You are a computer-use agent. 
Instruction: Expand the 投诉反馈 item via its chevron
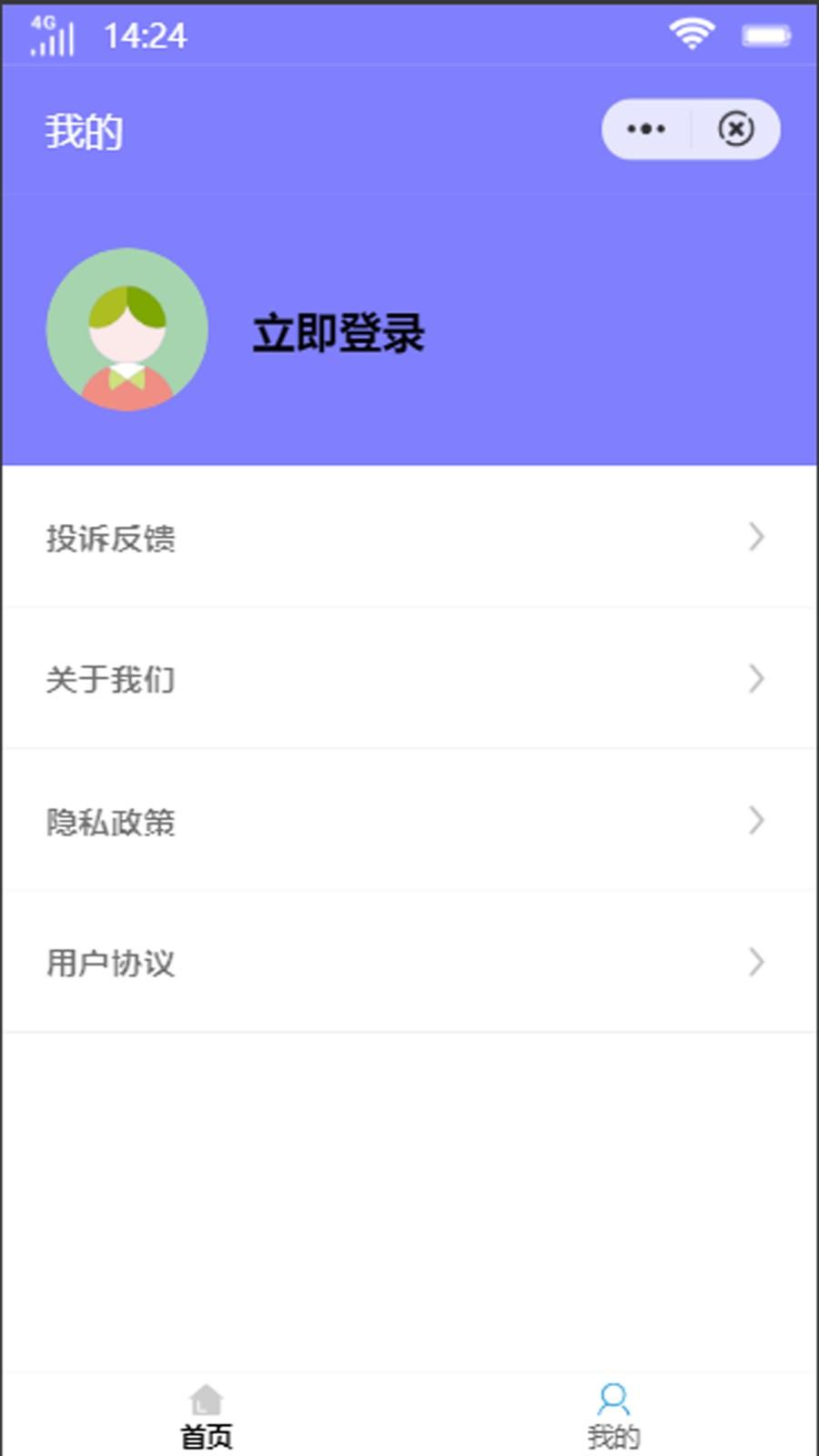(x=756, y=539)
